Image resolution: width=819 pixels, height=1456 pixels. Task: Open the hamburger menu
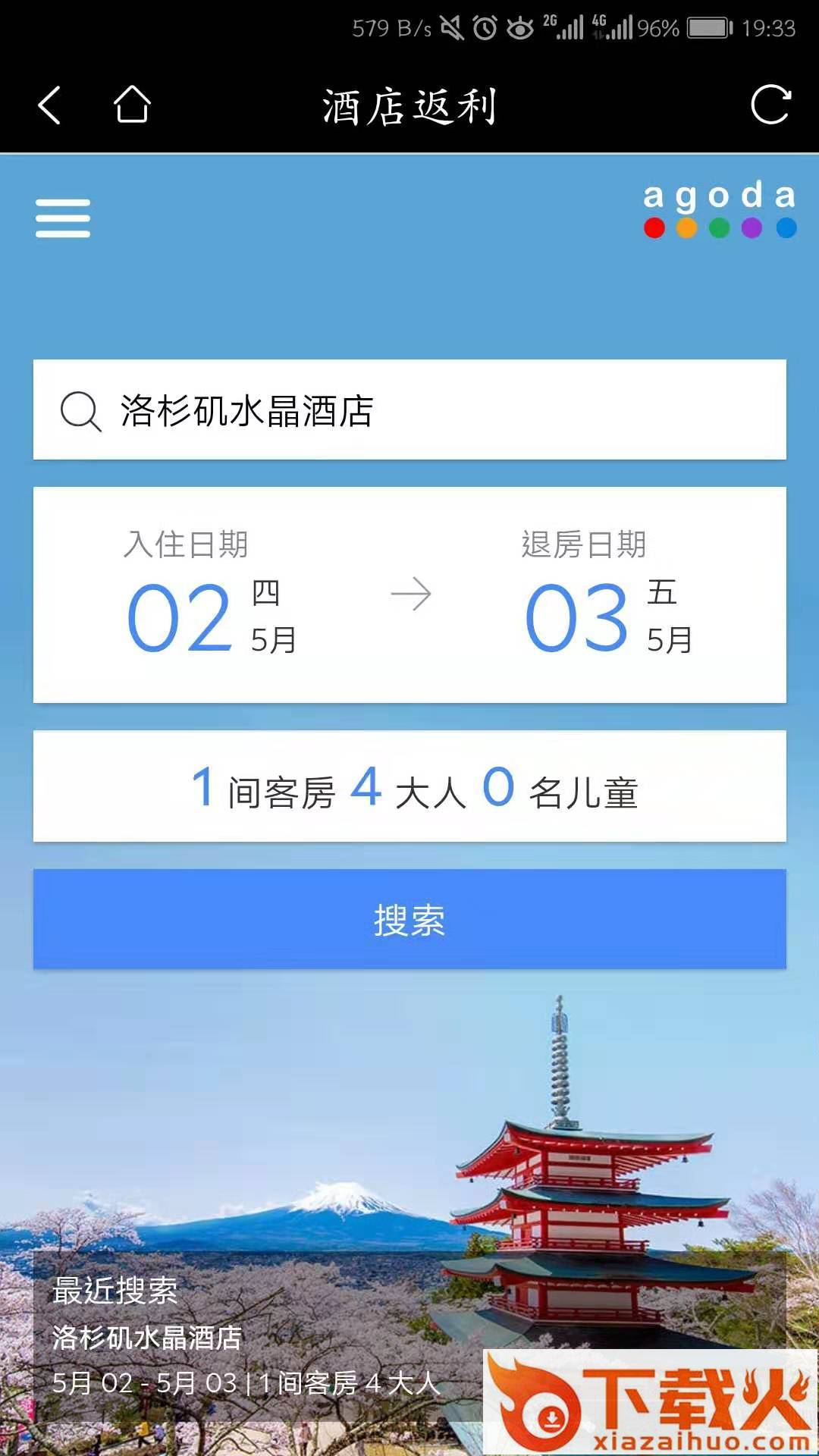click(x=63, y=218)
